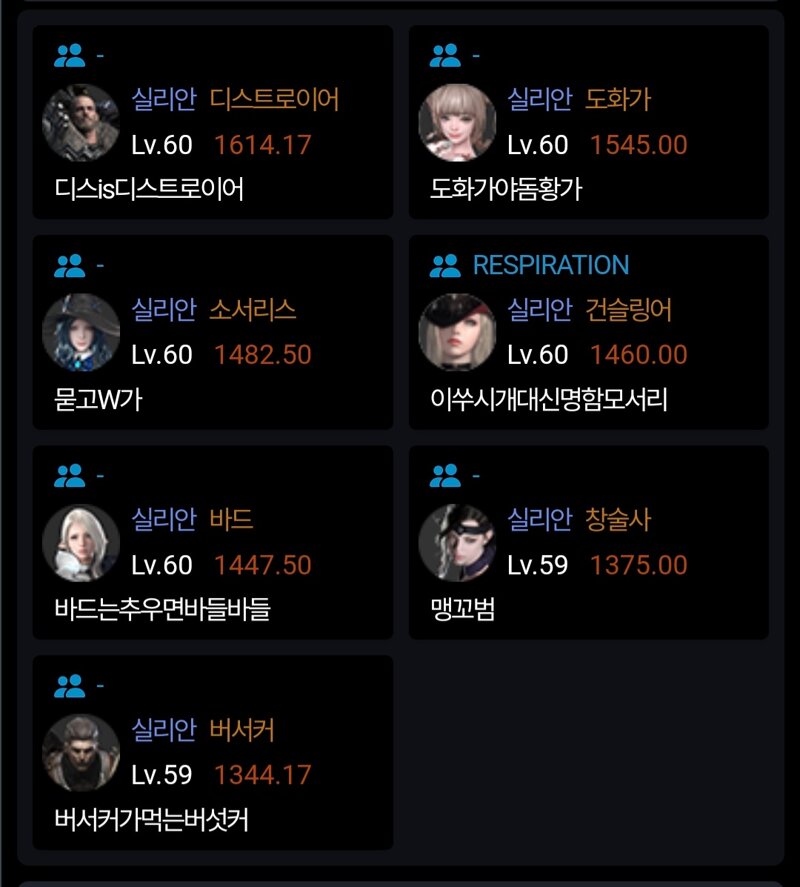This screenshot has width=800, height=887.
Task: Tap the 맹꼬범 창술사 card
Action: click(x=588, y=542)
